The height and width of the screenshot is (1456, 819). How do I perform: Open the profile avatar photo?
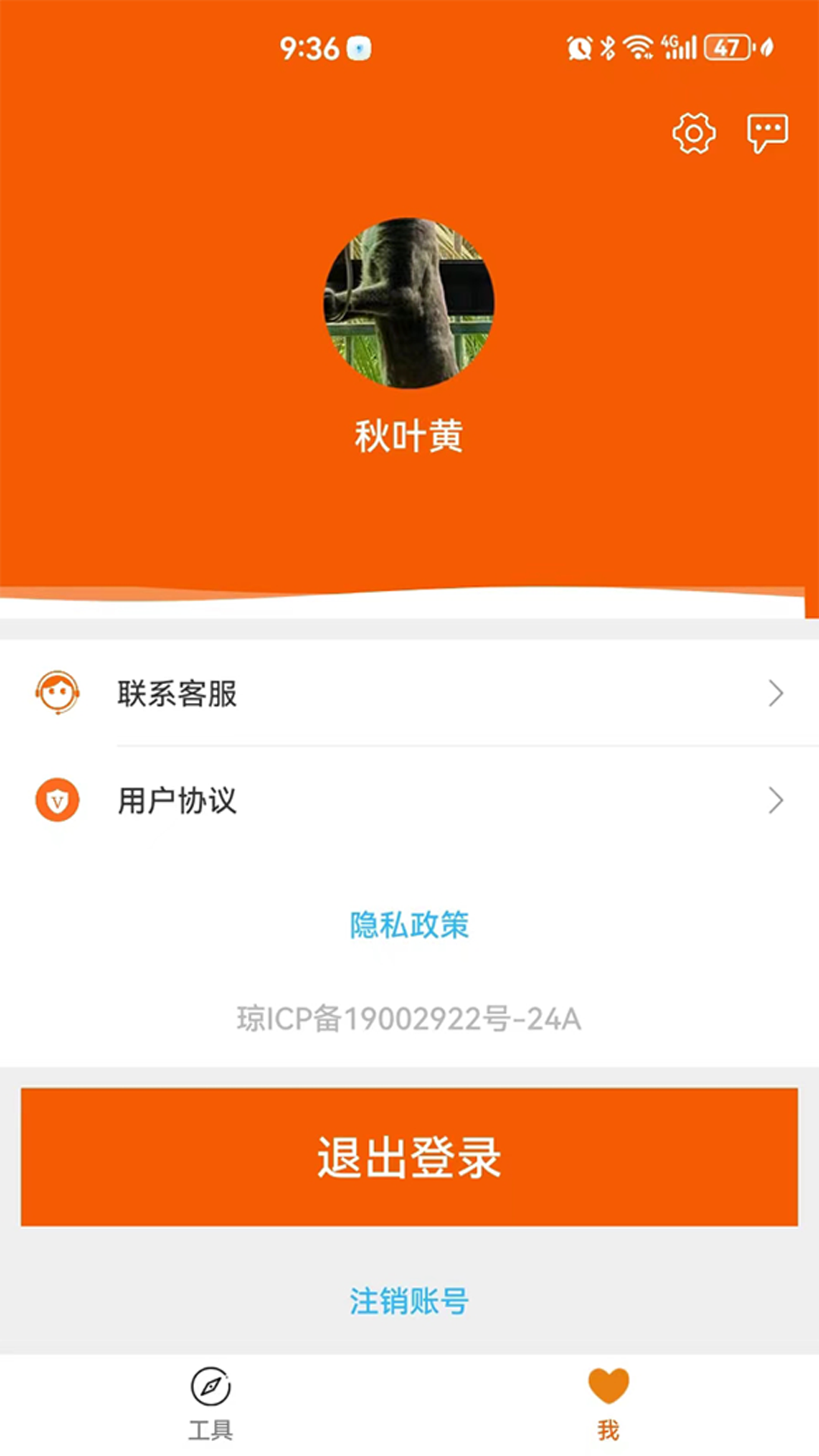click(409, 303)
